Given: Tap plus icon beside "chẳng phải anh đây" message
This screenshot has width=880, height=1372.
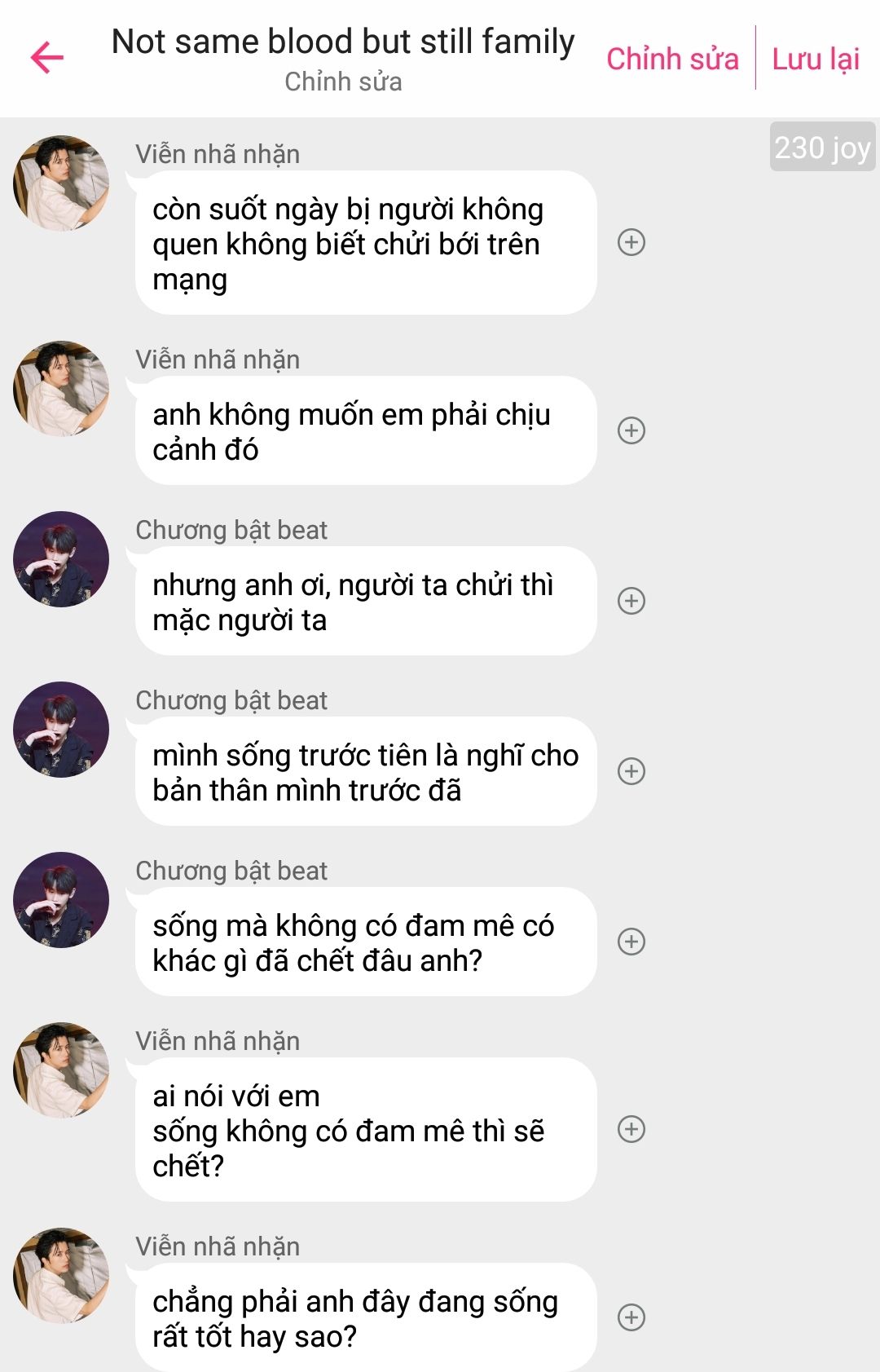Looking at the screenshot, I should 631,1317.
